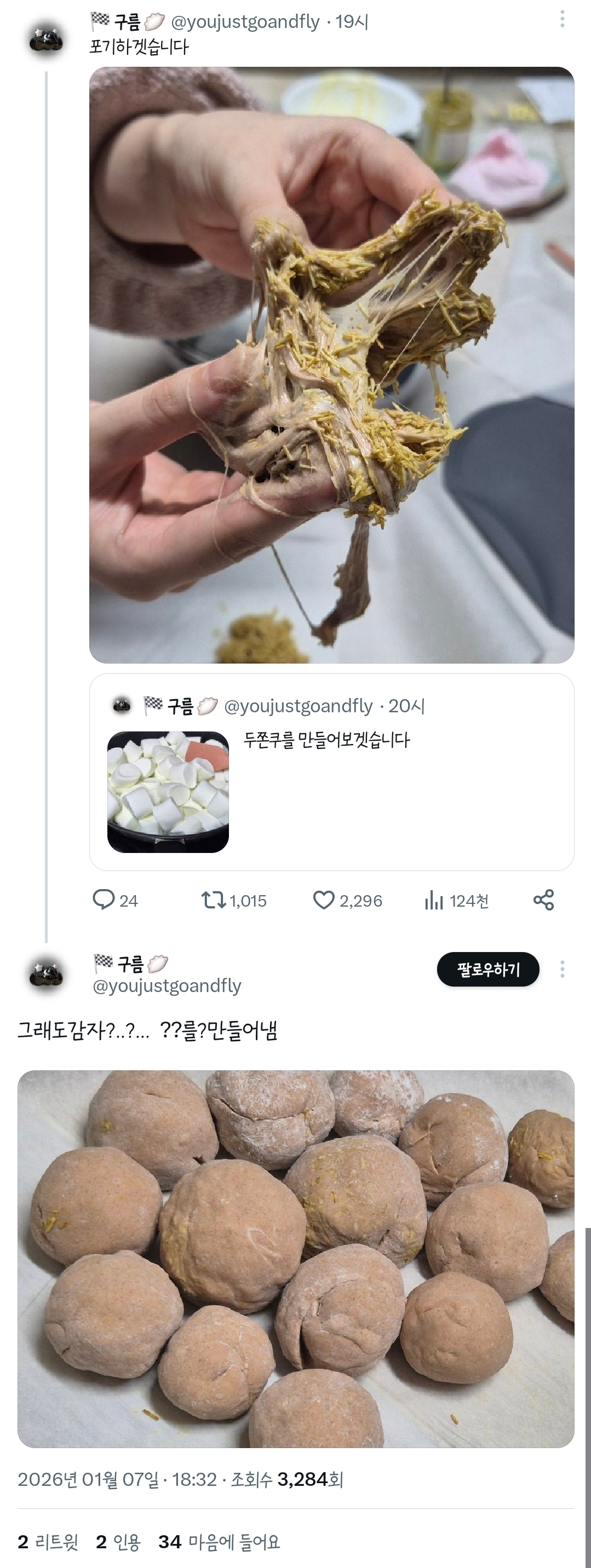The image size is (591, 1568).
Task: See the 34 마음에 들어요 likes
Action: click(x=219, y=1541)
